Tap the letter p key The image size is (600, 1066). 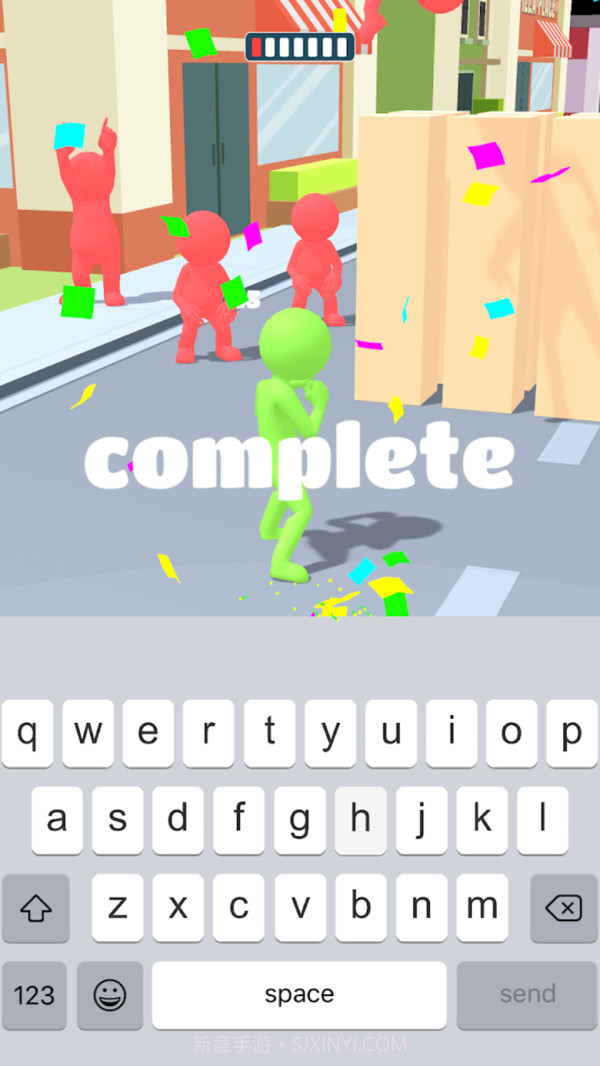coord(571,733)
